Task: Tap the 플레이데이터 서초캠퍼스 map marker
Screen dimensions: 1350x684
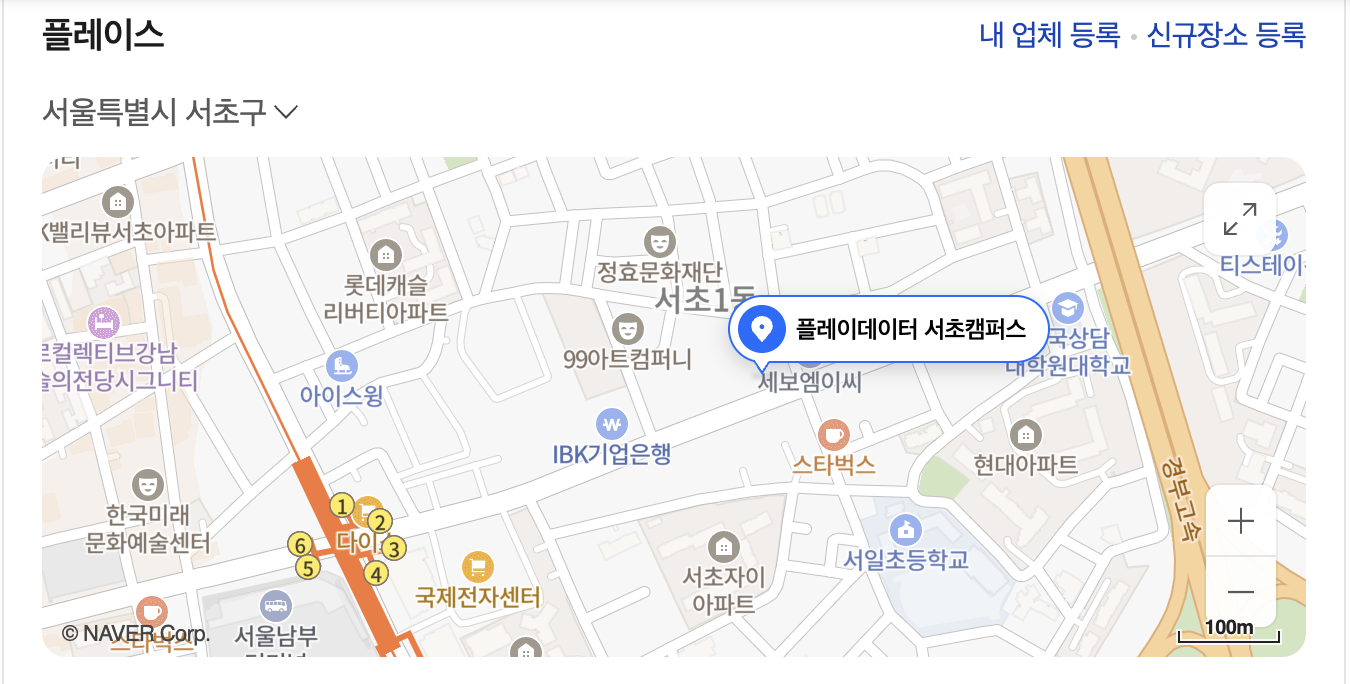Action: pos(888,328)
